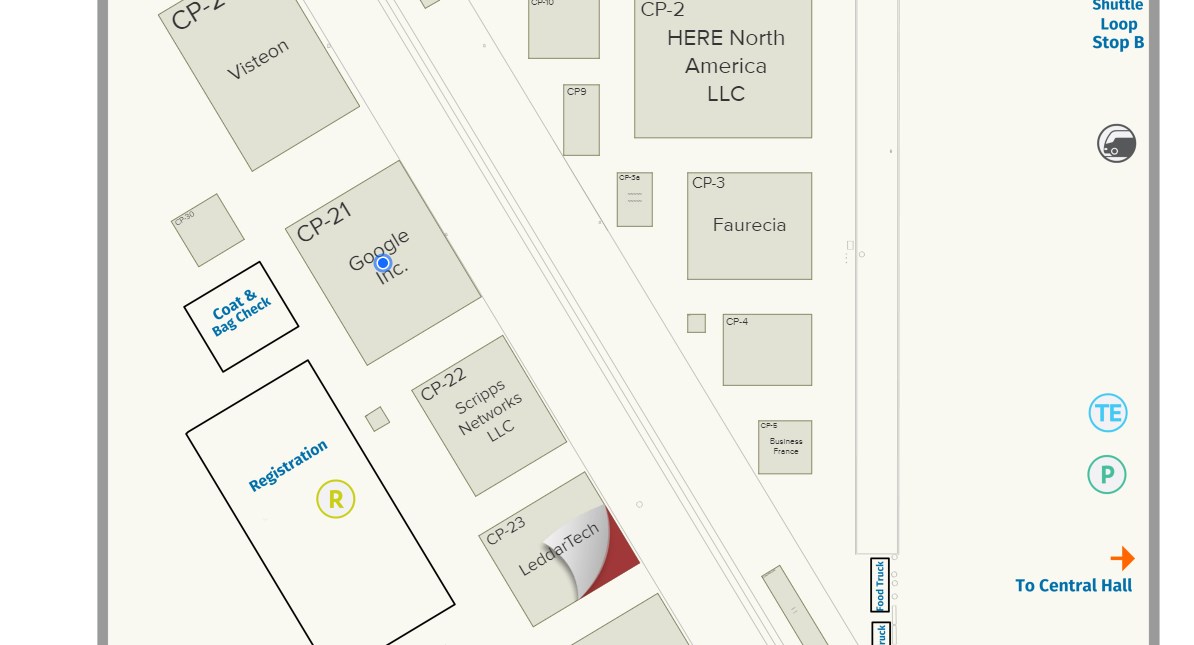
Task: Tap the shuttle bus icon
Action: (1117, 144)
